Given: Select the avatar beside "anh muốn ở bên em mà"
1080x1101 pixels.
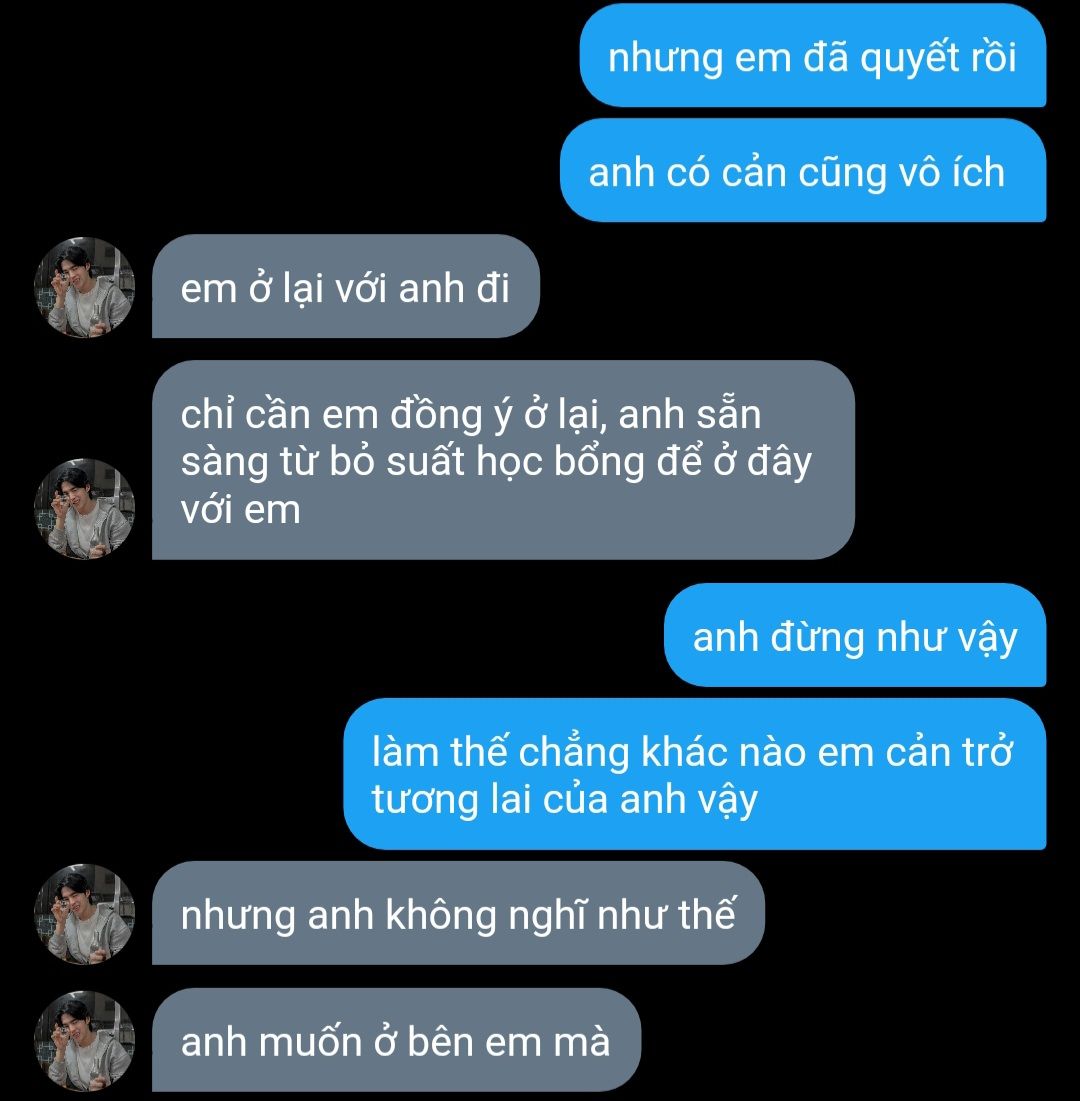Looking at the screenshot, I should 84,1041.
